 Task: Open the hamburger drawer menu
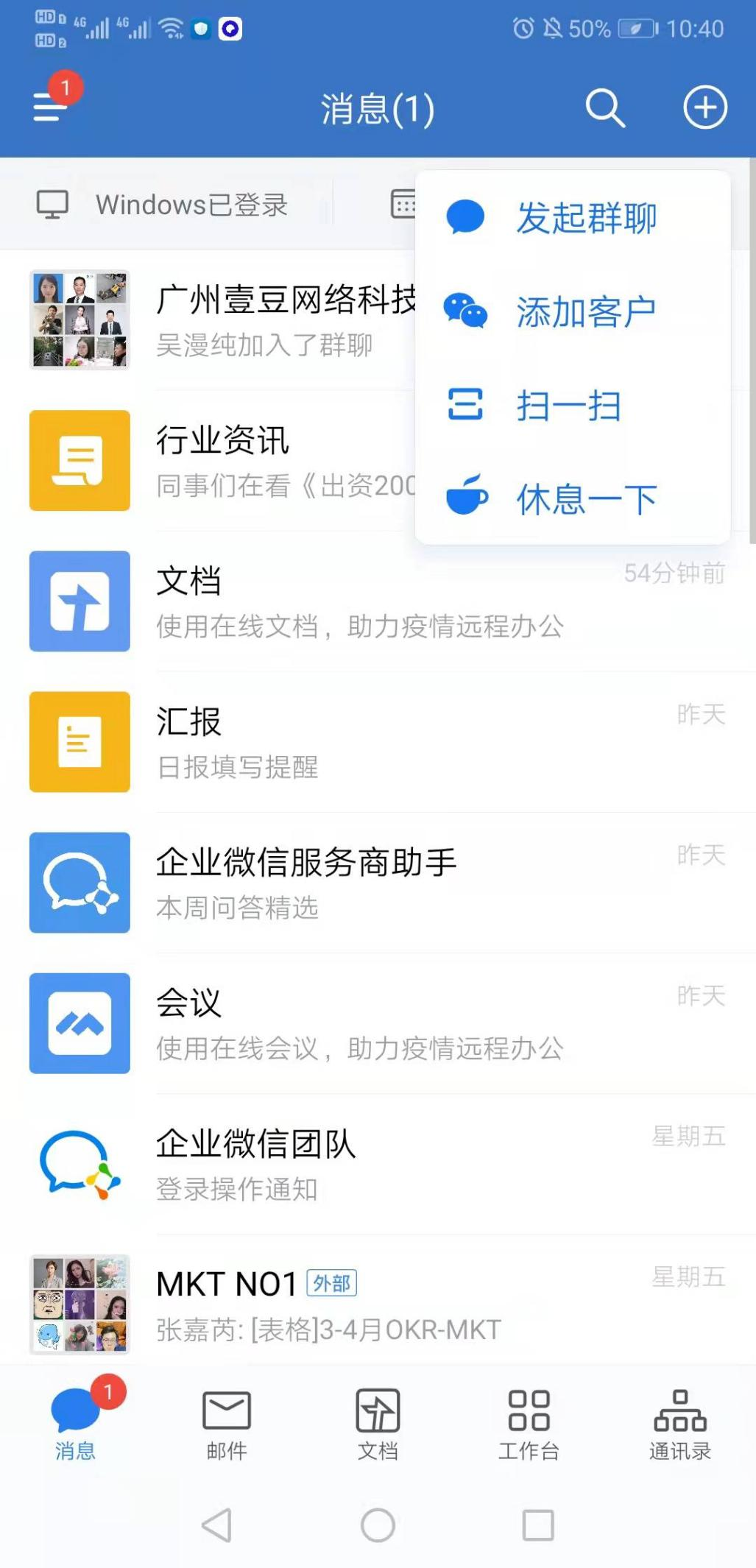(x=50, y=107)
